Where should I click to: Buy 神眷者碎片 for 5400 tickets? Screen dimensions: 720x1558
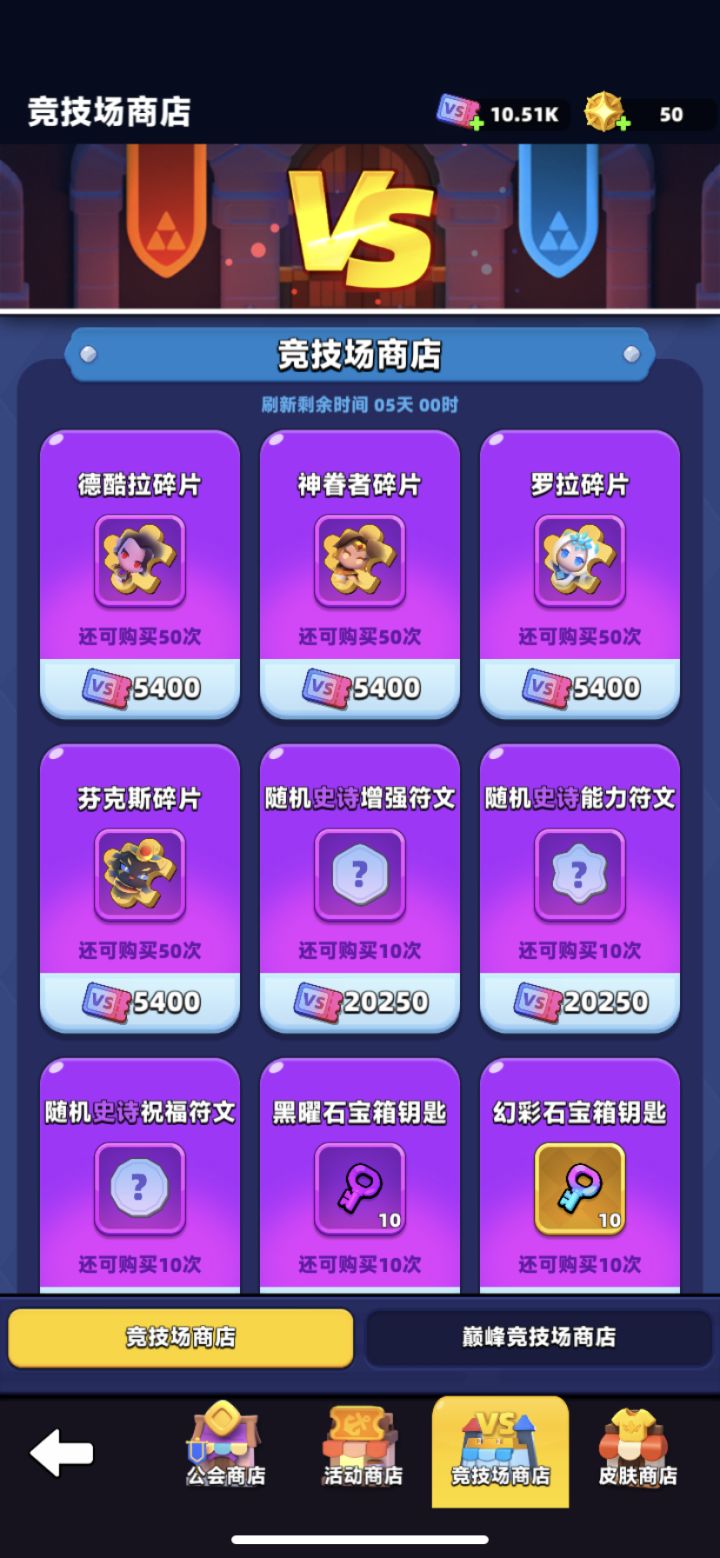pyautogui.click(x=360, y=688)
